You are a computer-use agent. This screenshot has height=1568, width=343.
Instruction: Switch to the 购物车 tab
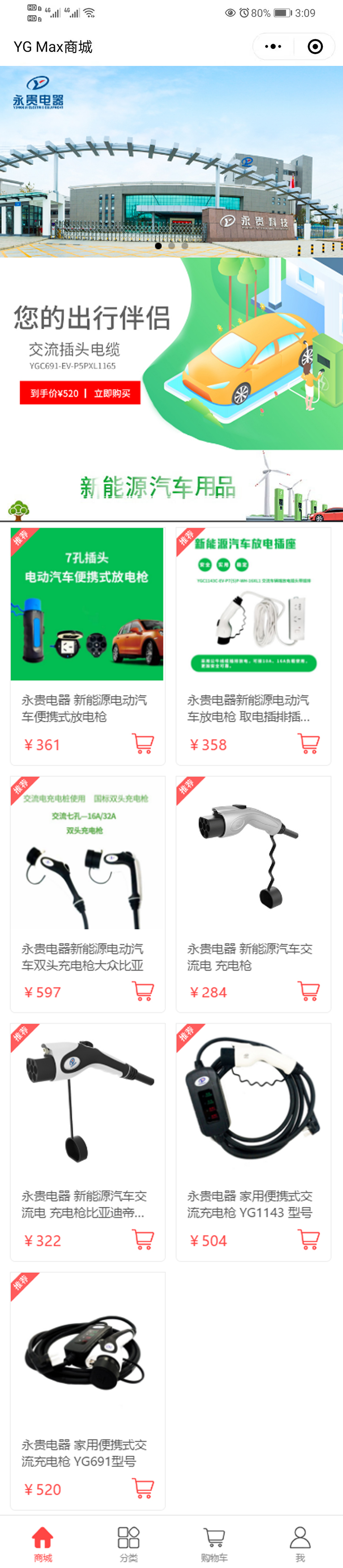pyautogui.click(x=214, y=1543)
